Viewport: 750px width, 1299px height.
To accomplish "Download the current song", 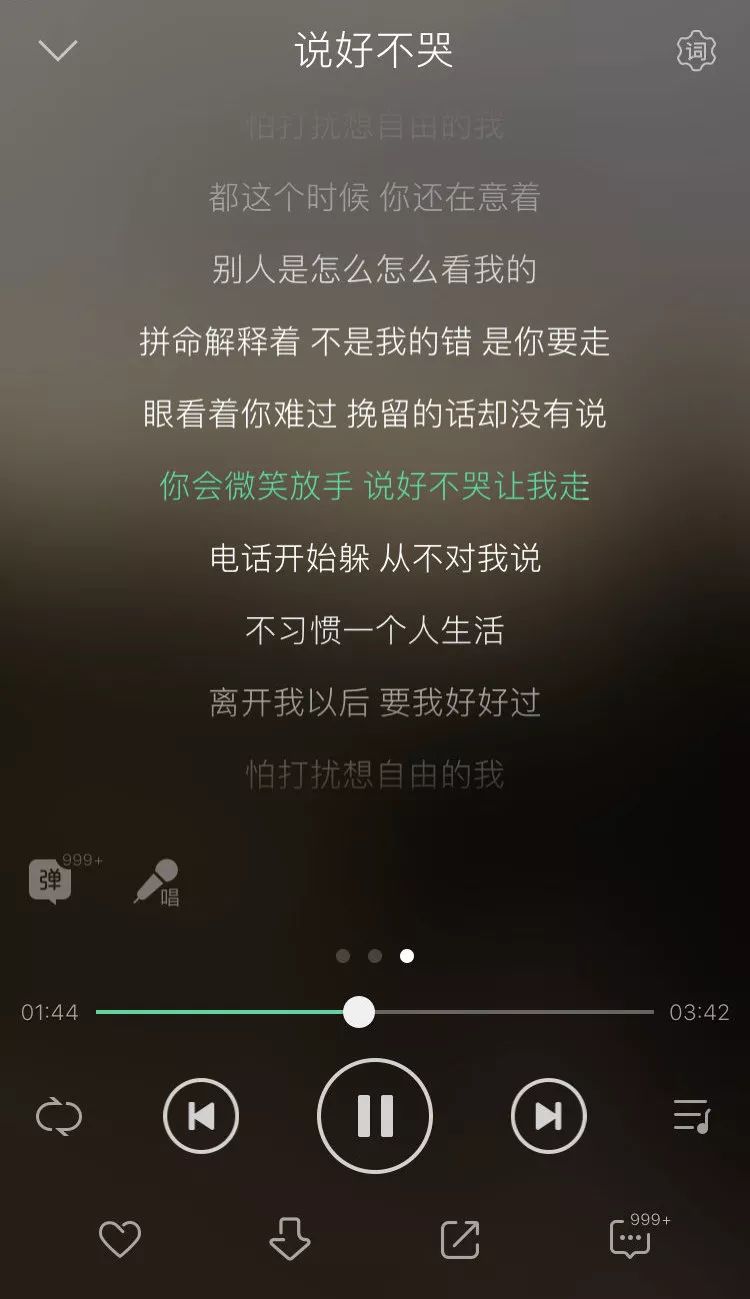I will [290, 1240].
